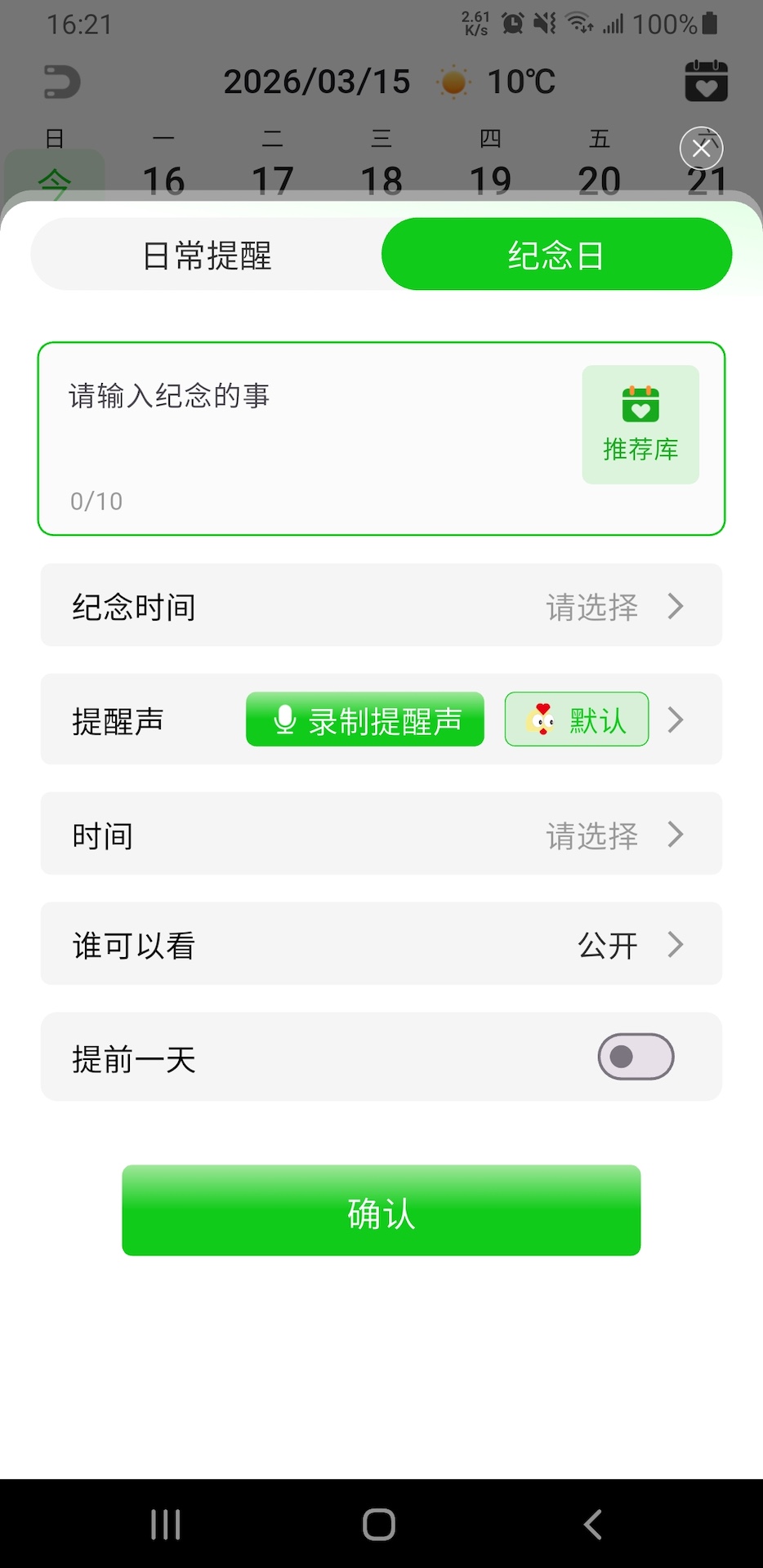
Task: Tap the sun weather icon next to temperature
Action: click(454, 81)
